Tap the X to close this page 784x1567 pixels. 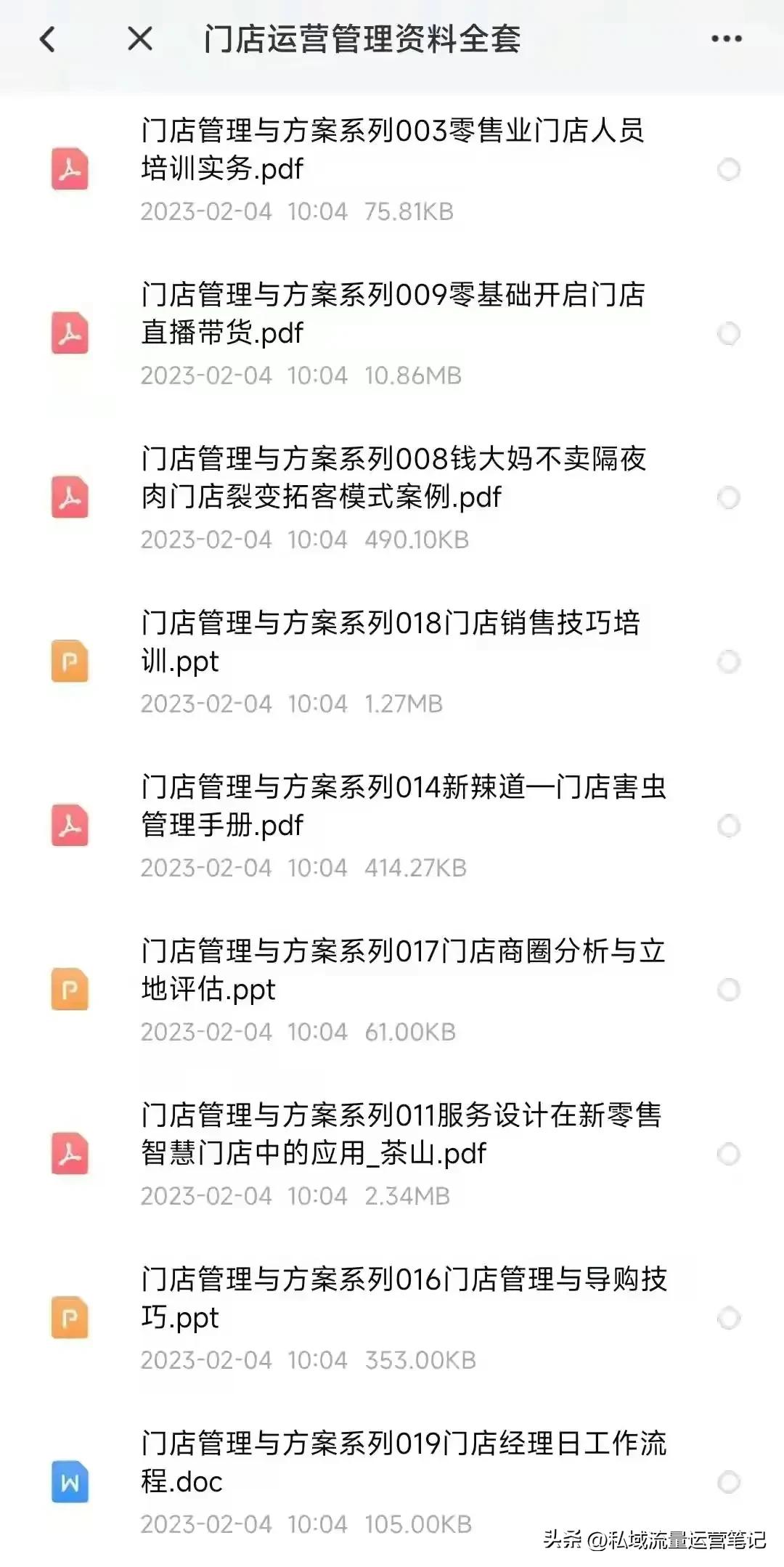(140, 40)
